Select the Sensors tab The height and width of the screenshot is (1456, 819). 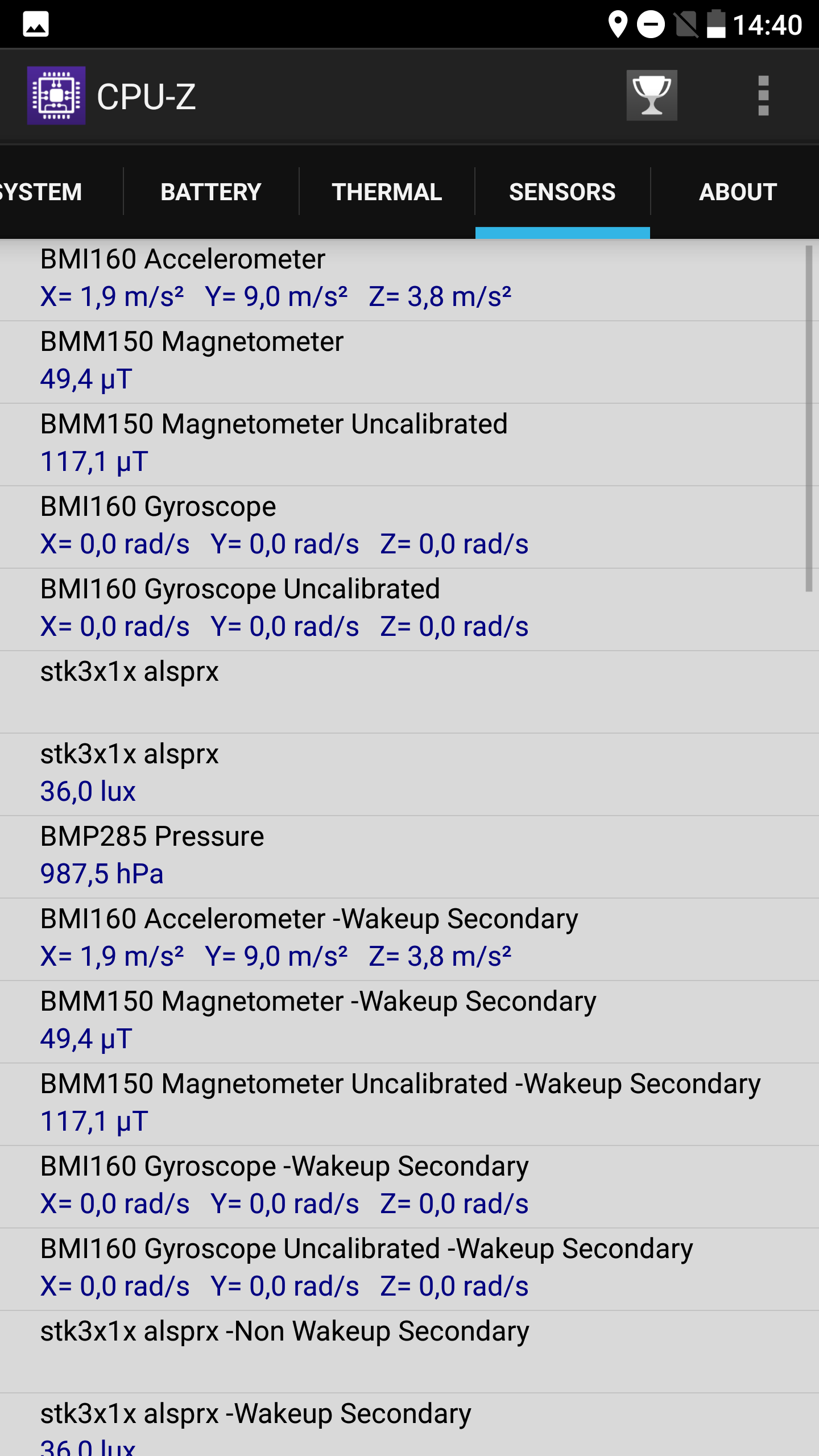point(562,192)
